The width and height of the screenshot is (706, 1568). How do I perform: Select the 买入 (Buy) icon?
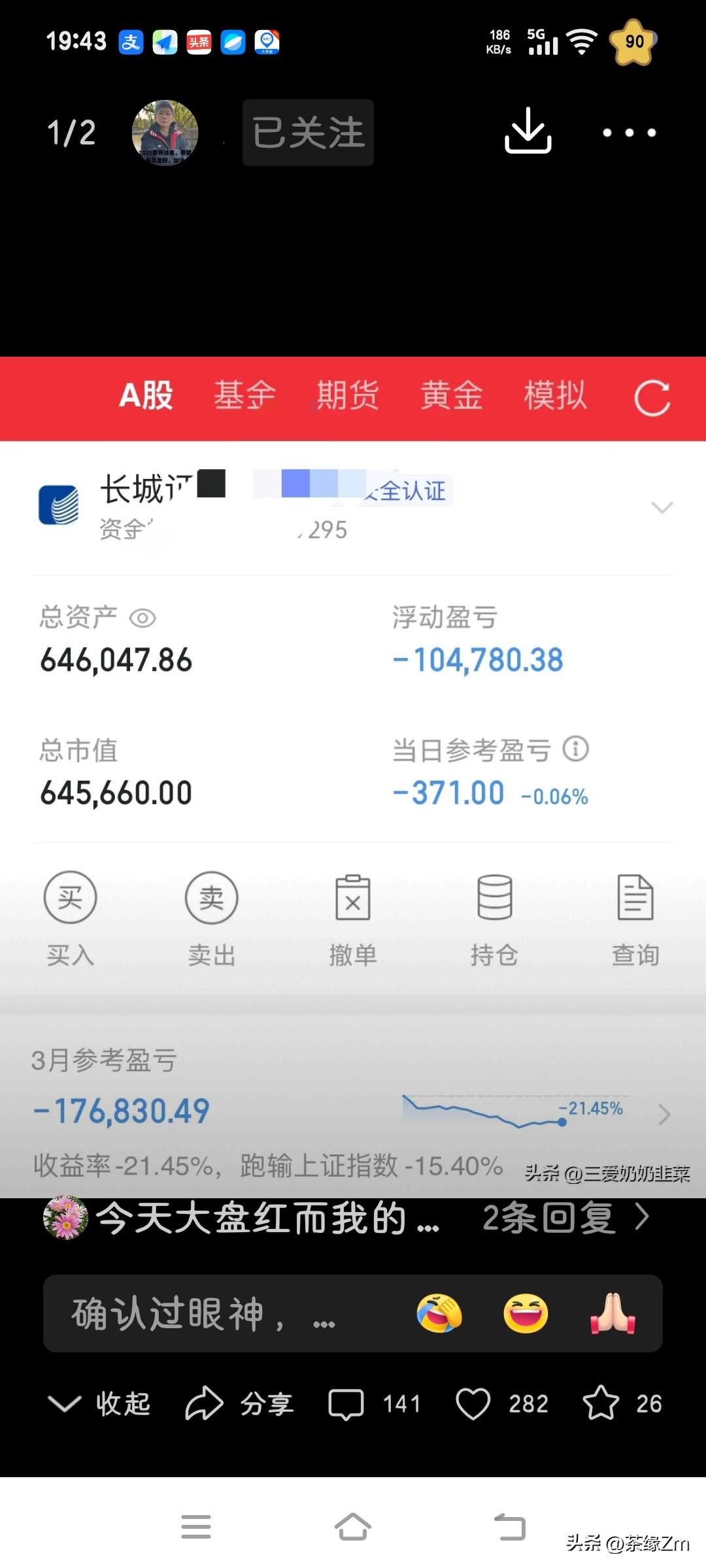coord(69,898)
